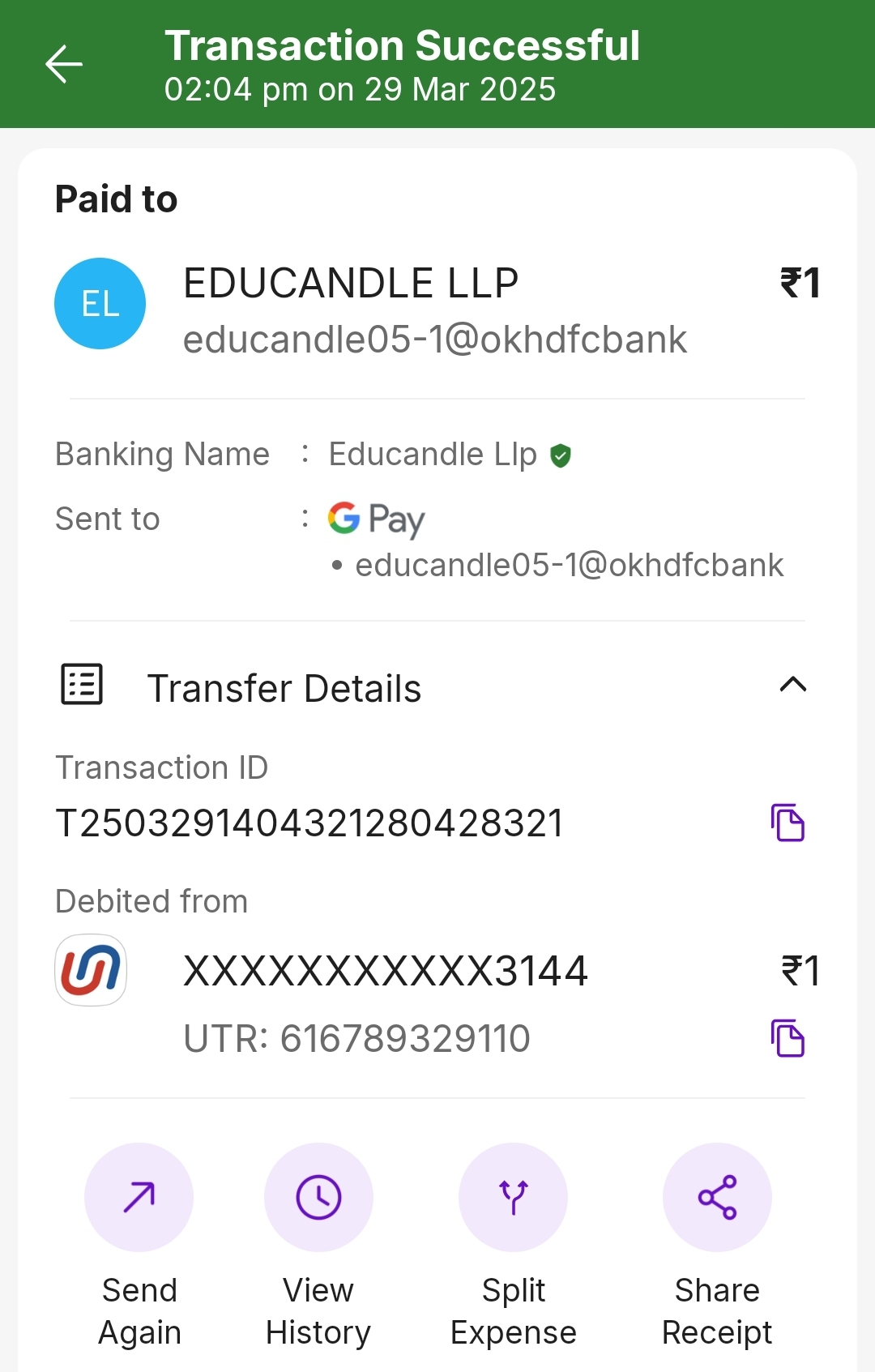Tap Send Again to repeat payment
This screenshot has height=1372, width=875.
coord(139,1198)
